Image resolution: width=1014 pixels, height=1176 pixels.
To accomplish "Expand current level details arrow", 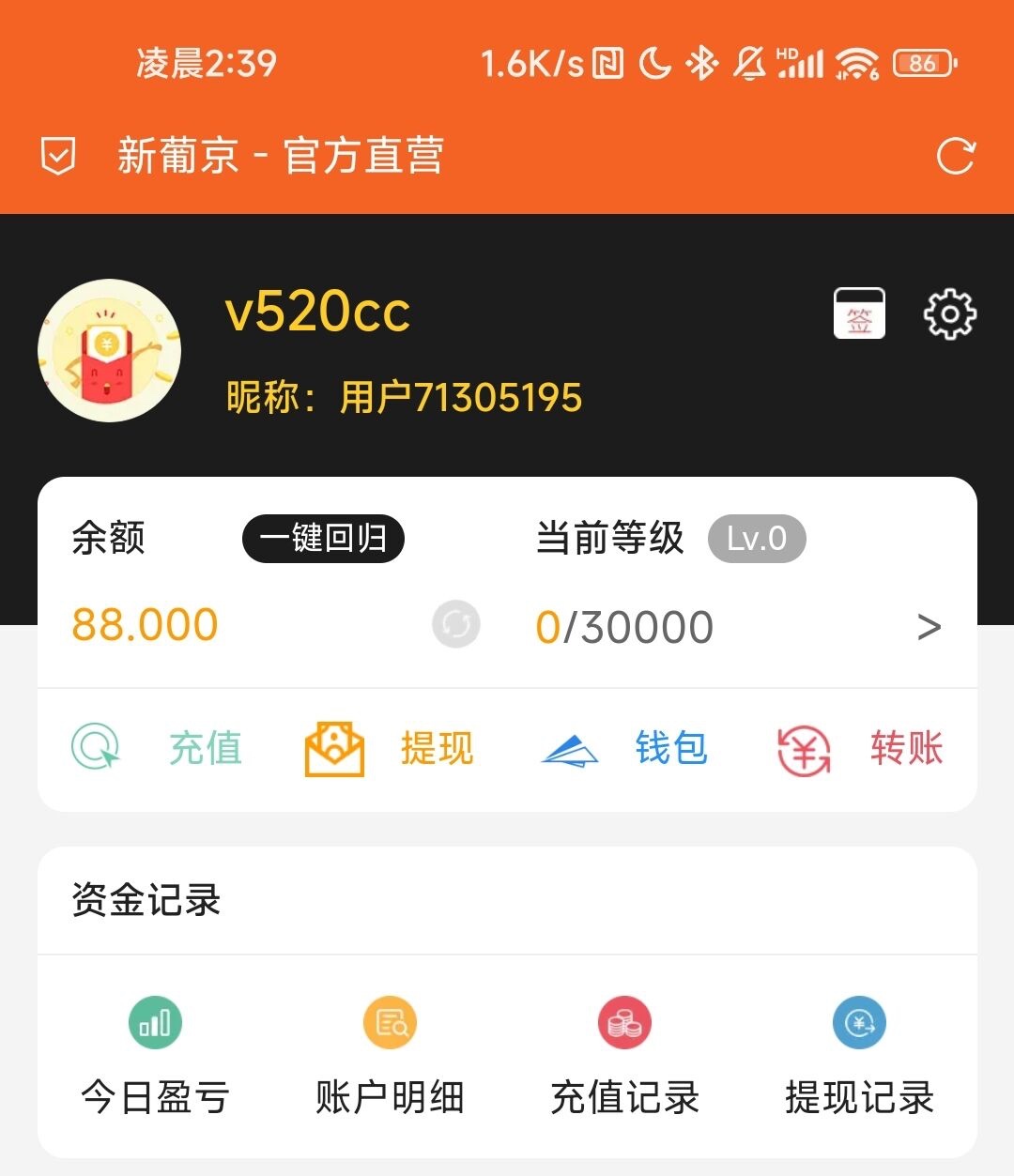I will (929, 627).
